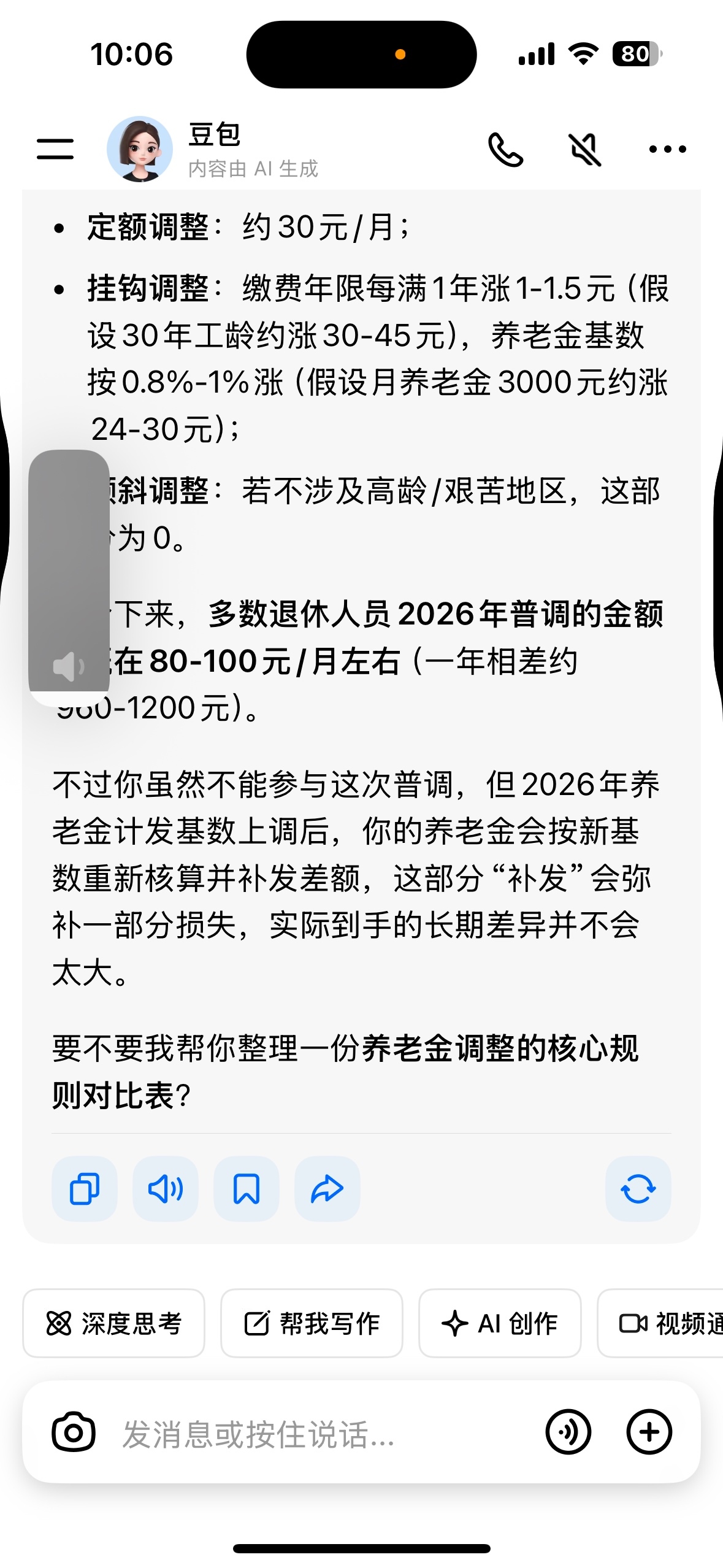Open the three-dot overflow menu
This screenshot has height=1568, width=723.
[x=667, y=149]
